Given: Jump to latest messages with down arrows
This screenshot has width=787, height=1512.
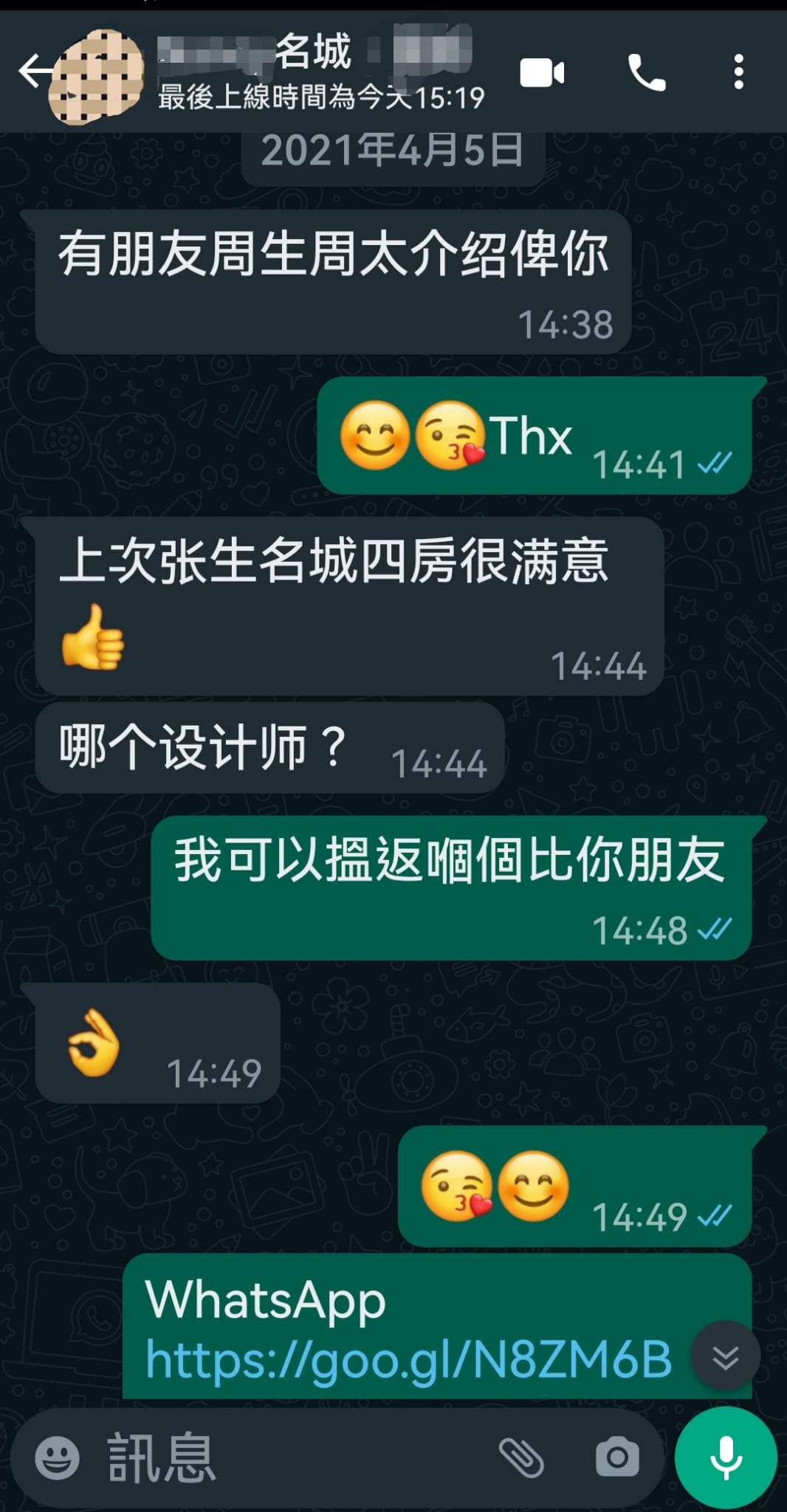Looking at the screenshot, I should click(x=726, y=1357).
